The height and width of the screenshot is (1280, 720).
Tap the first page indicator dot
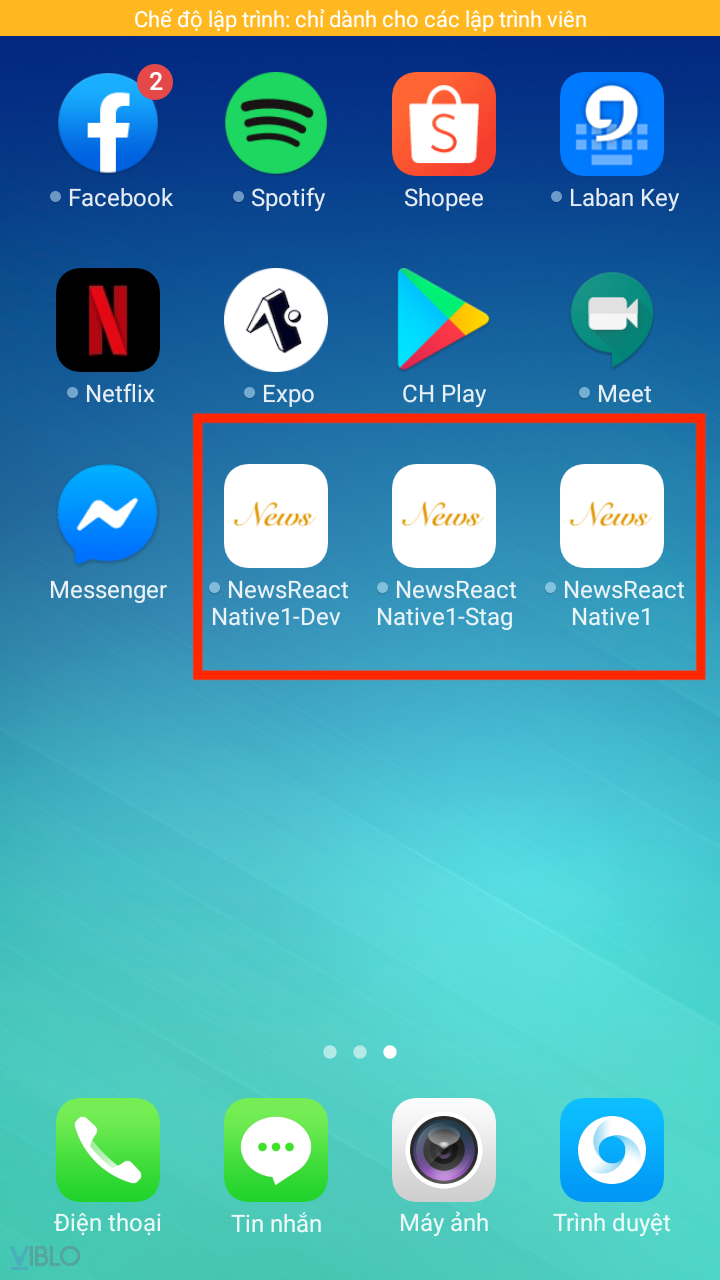330,1052
